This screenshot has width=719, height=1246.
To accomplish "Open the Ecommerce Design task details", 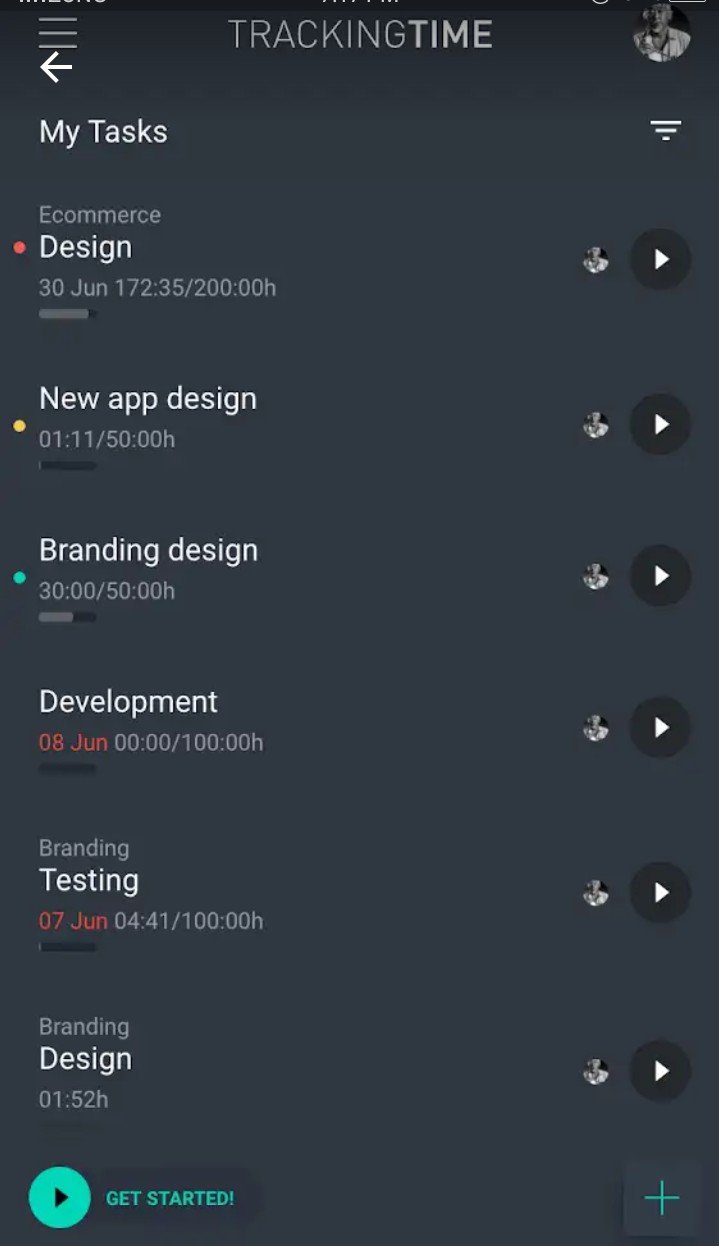I will (86, 247).
